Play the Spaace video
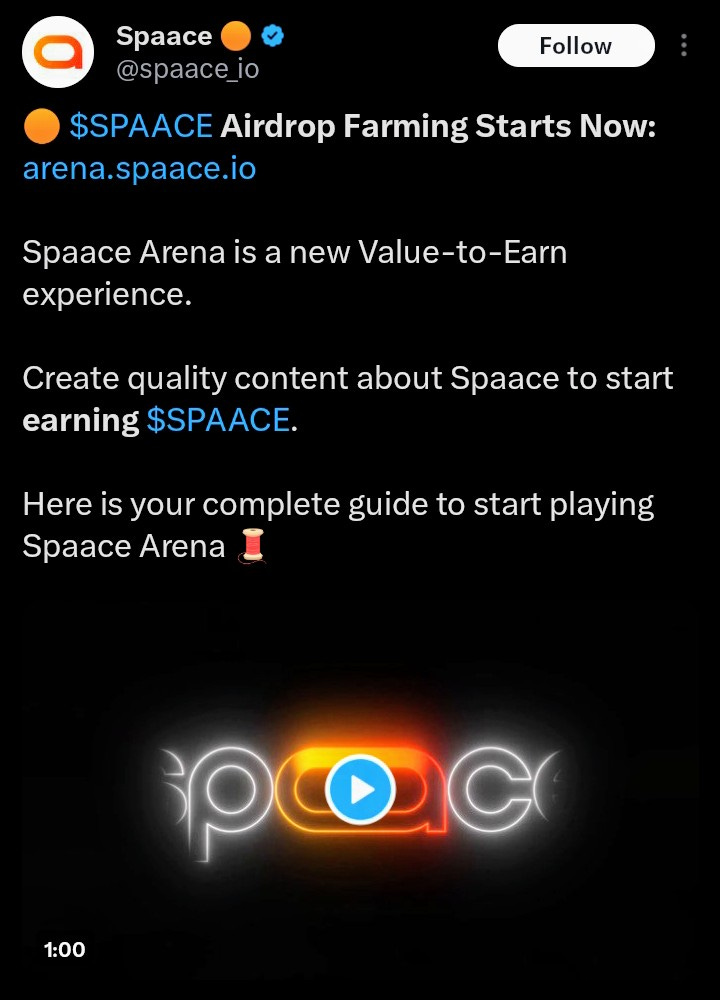The height and width of the screenshot is (1000, 720). 360,789
